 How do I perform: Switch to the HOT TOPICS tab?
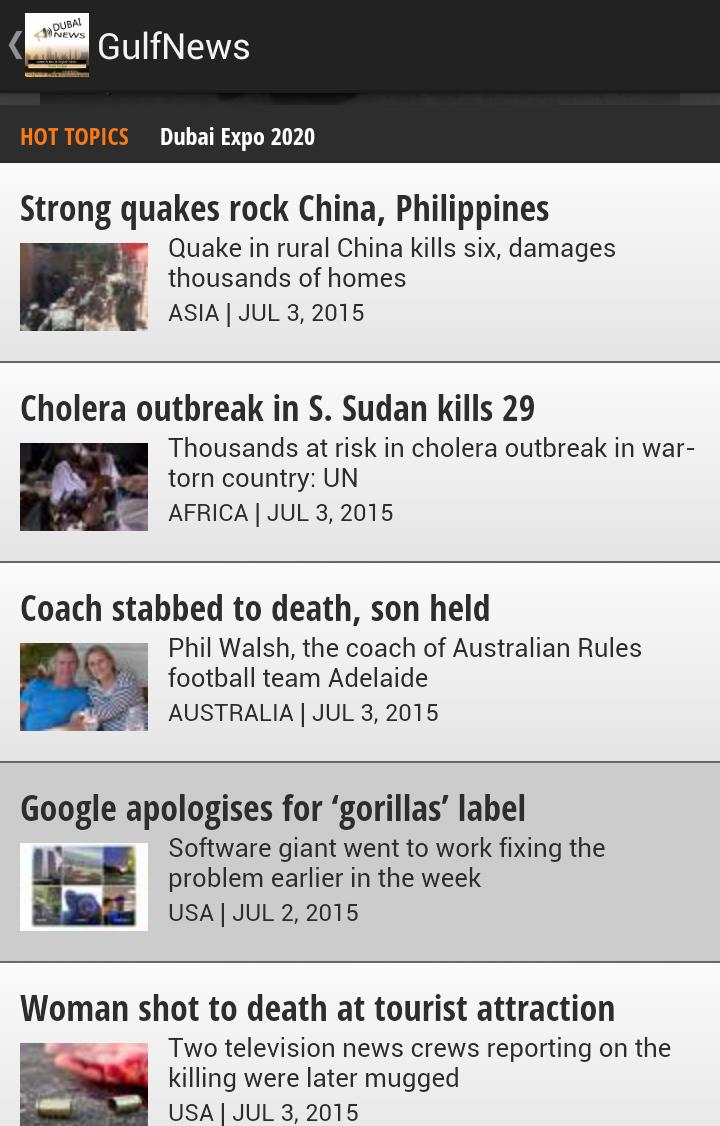(x=74, y=135)
